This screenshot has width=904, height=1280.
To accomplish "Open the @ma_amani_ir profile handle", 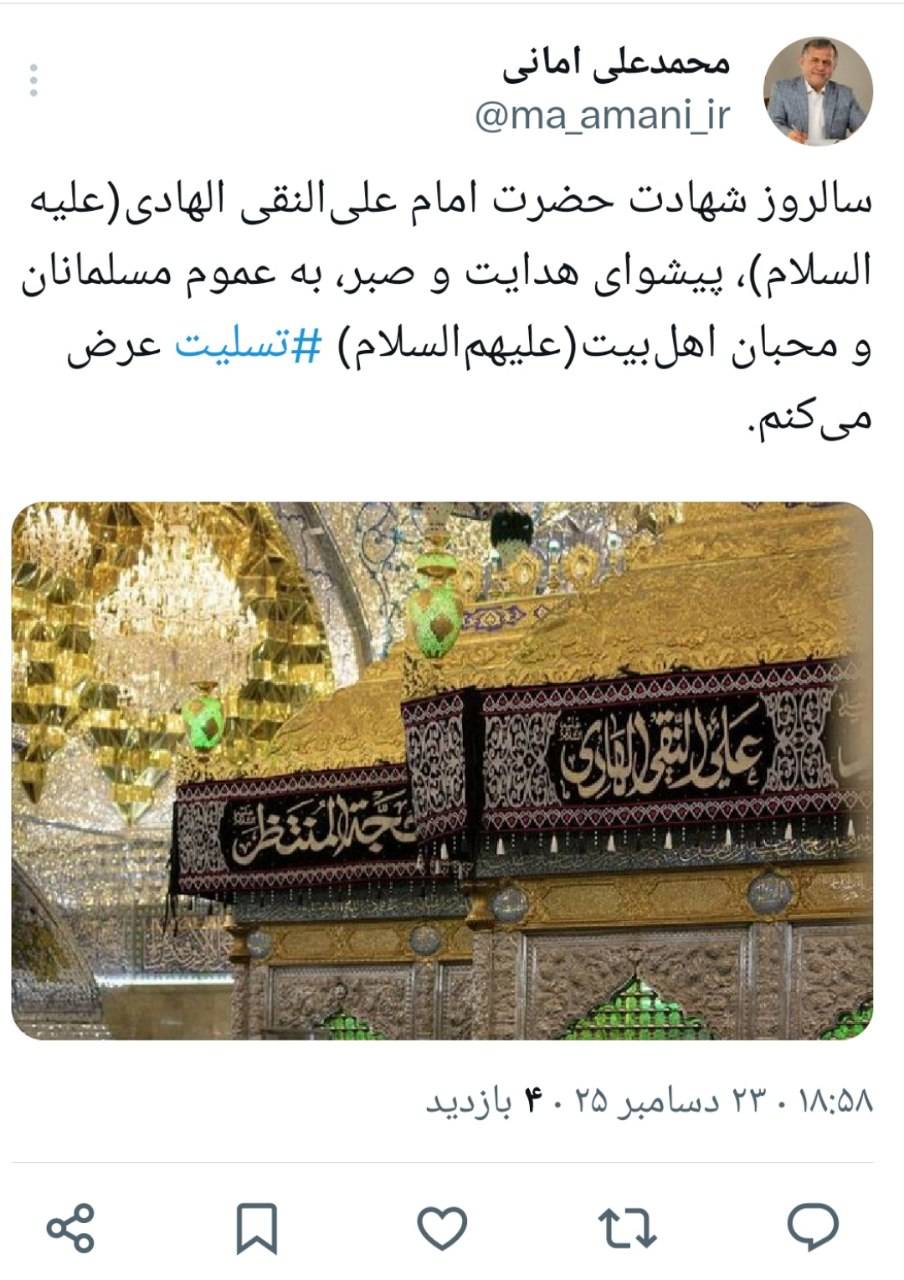I will point(601,116).
